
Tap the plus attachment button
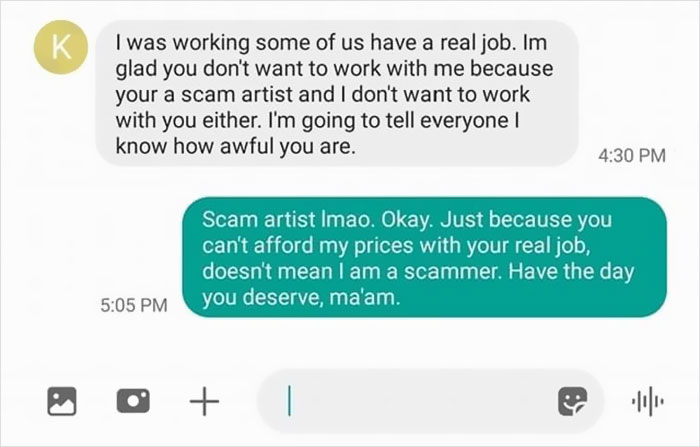[x=204, y=401]
